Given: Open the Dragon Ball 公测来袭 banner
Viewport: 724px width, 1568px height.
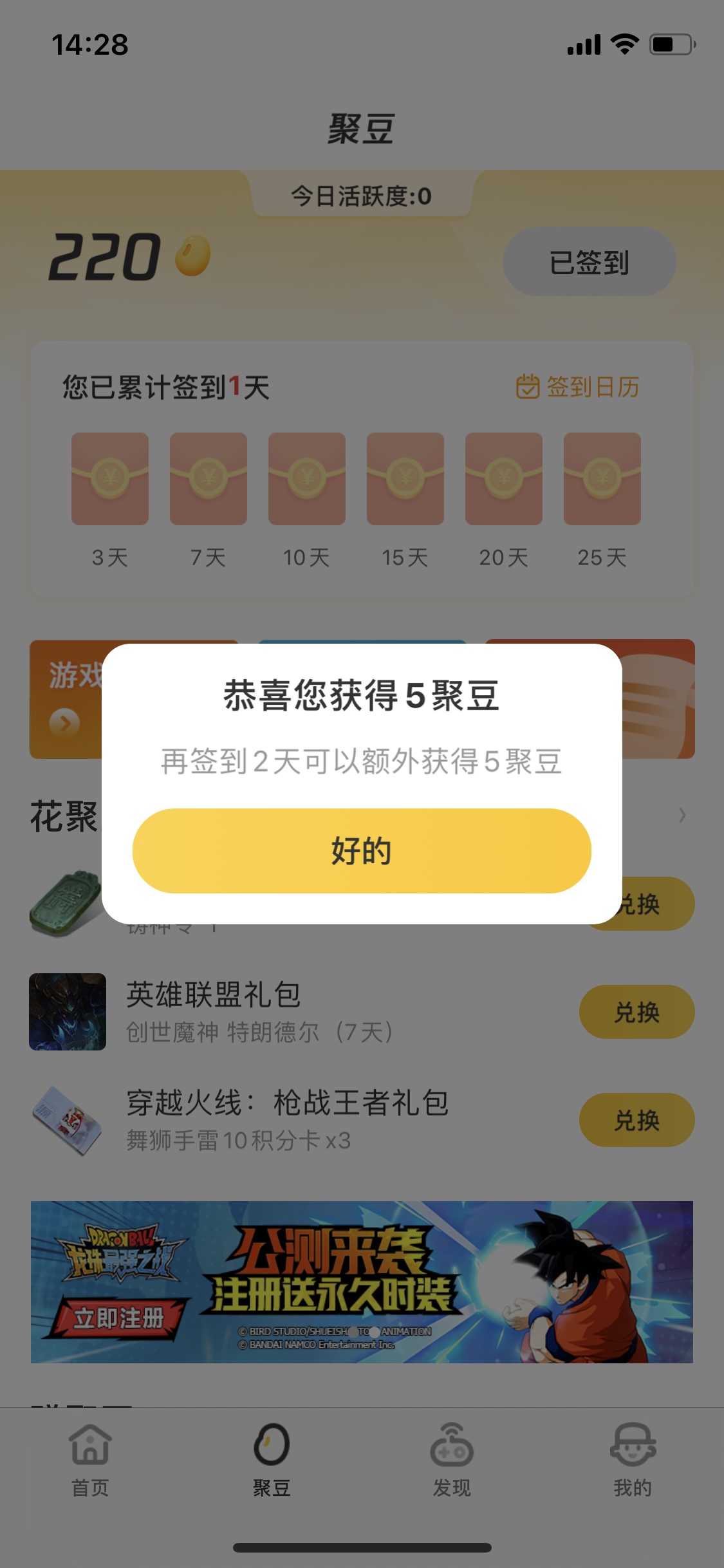Looking at the screenshot, I should pyautogui.click(x=362, y=1282).
